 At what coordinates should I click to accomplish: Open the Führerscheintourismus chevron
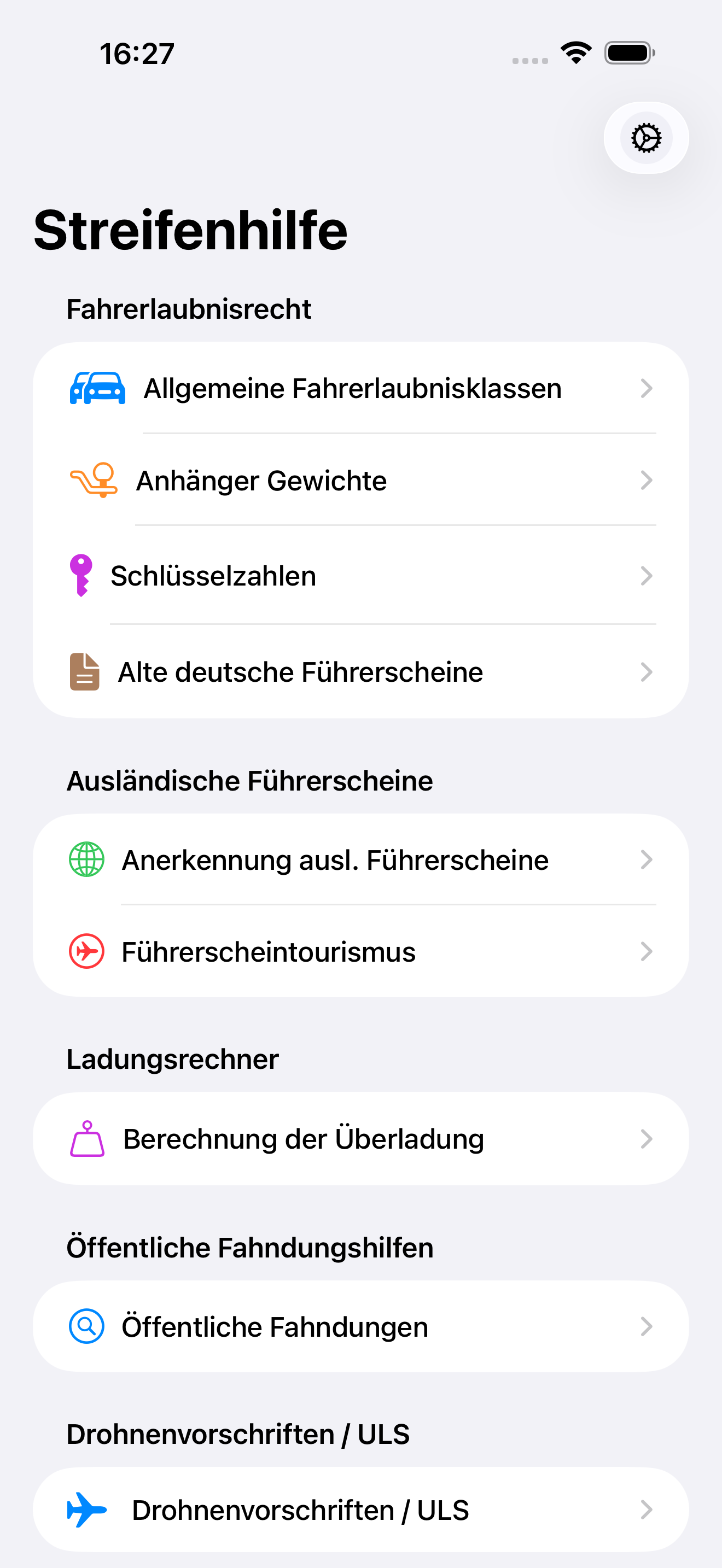pyautogui.click(x=647, y=951)
